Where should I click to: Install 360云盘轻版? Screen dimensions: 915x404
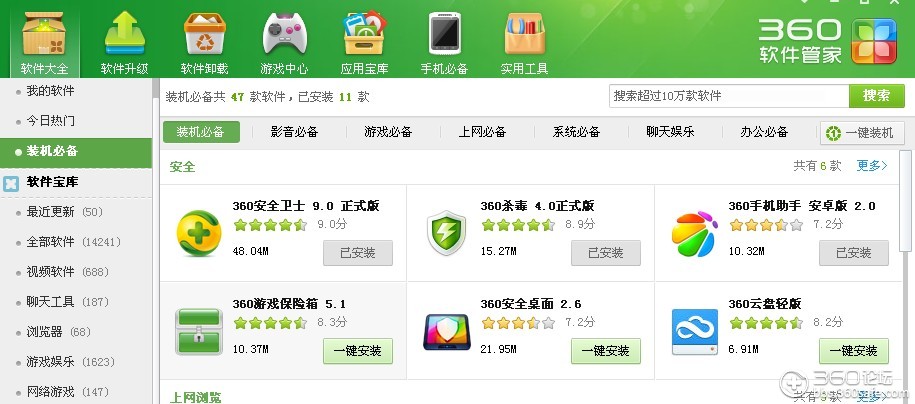pos(854,351)
